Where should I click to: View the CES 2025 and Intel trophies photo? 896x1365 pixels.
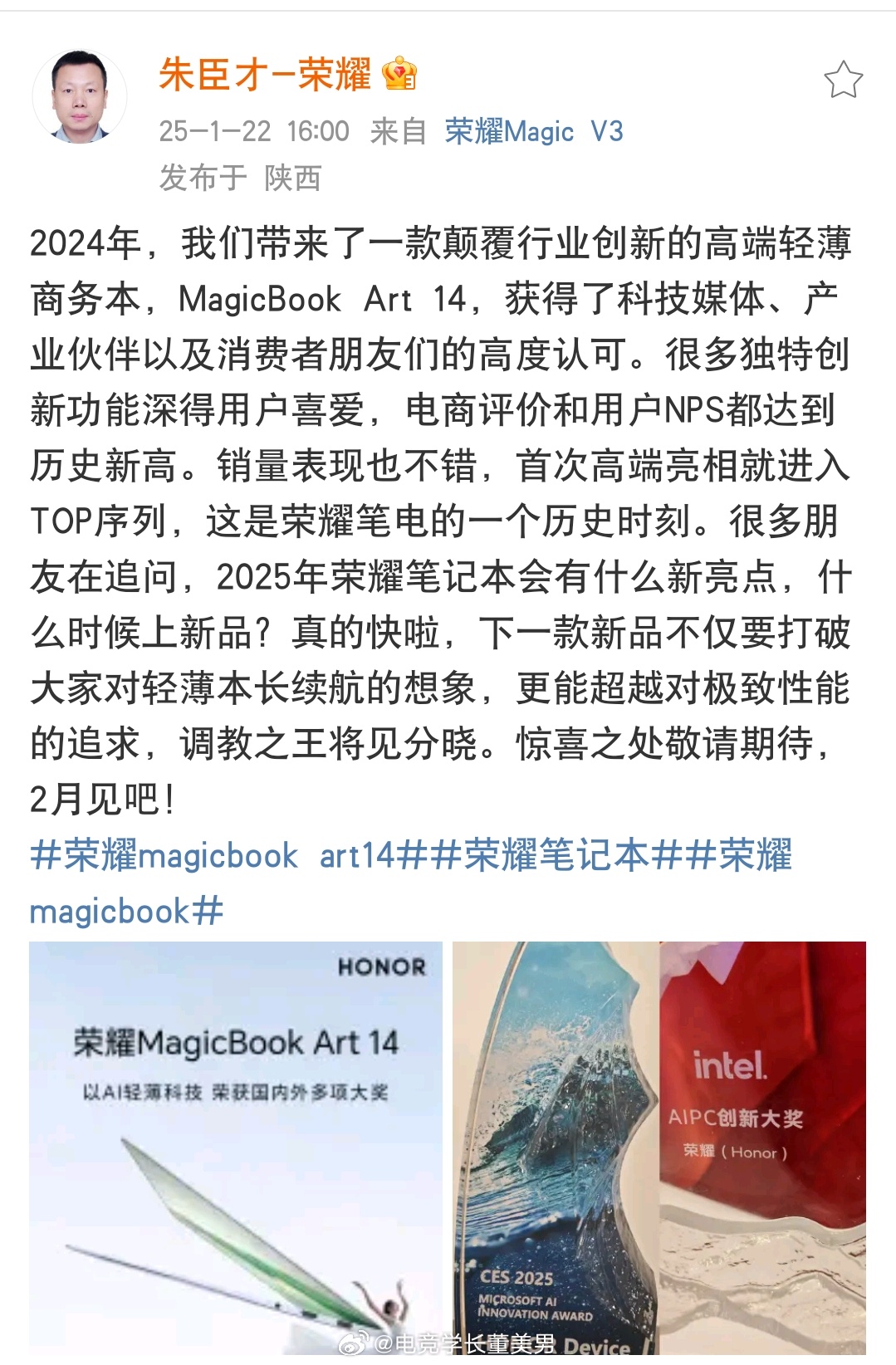tap(659, 1149)
